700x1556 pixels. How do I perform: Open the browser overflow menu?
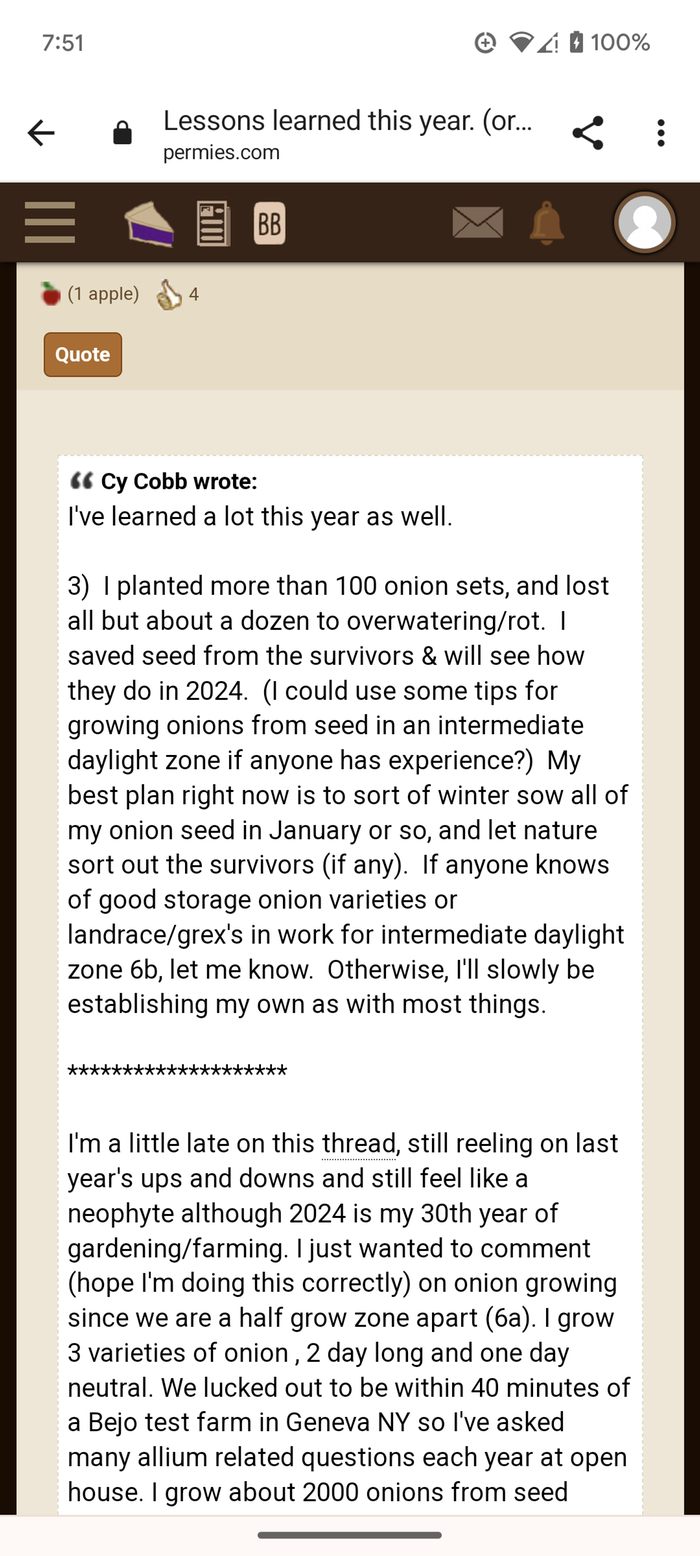coord(660,133)
